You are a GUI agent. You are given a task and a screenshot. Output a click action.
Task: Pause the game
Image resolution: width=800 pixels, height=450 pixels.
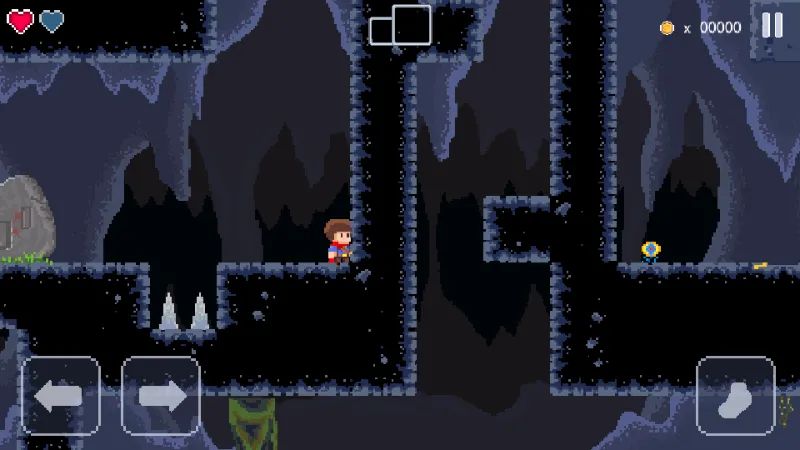click(772, 26)
